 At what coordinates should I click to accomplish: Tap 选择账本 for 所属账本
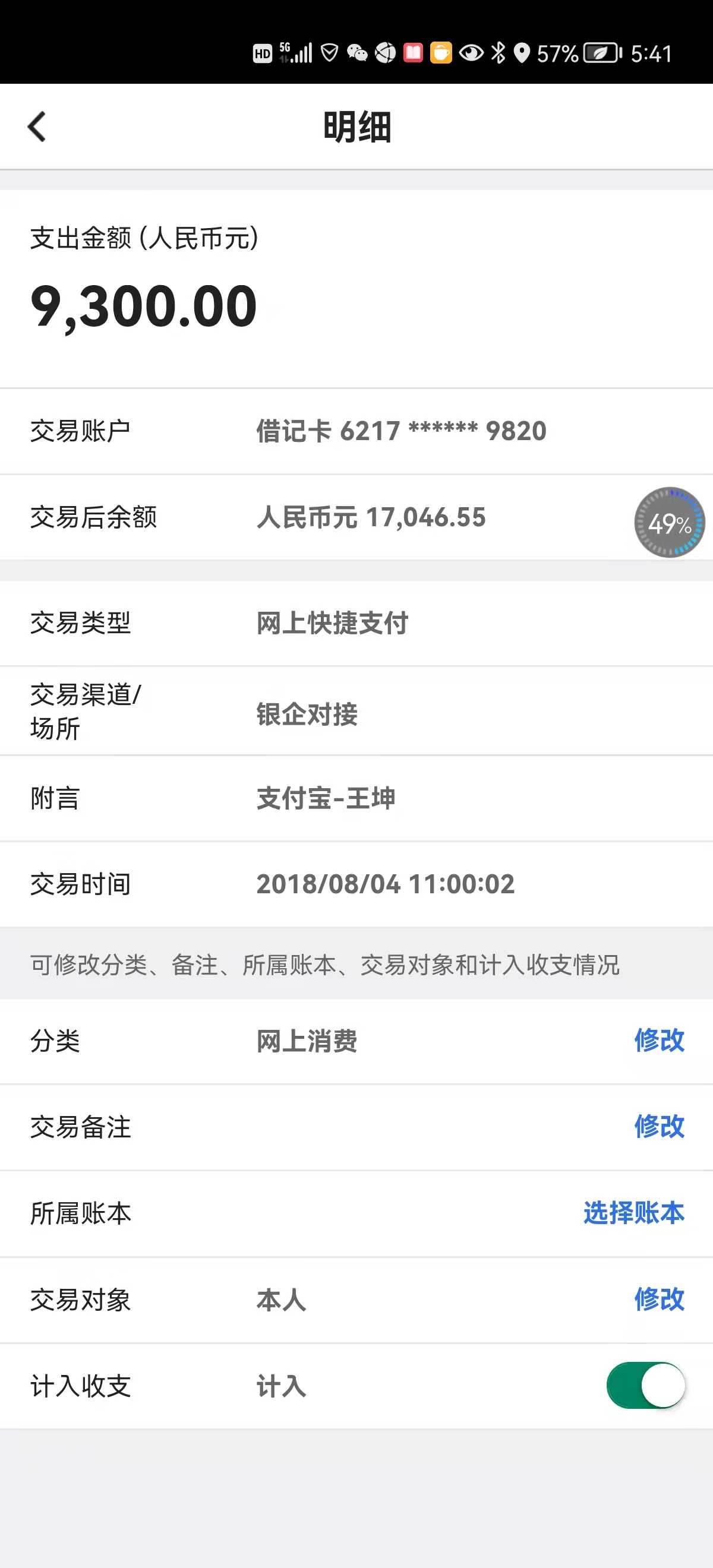tap(633, 1213)
